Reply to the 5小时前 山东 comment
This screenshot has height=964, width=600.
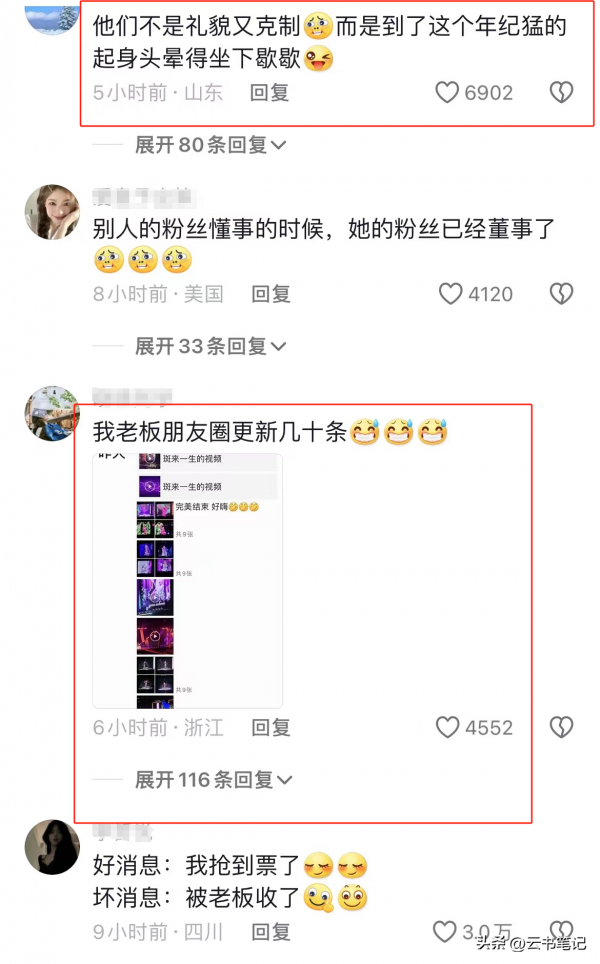click(270, 93)
